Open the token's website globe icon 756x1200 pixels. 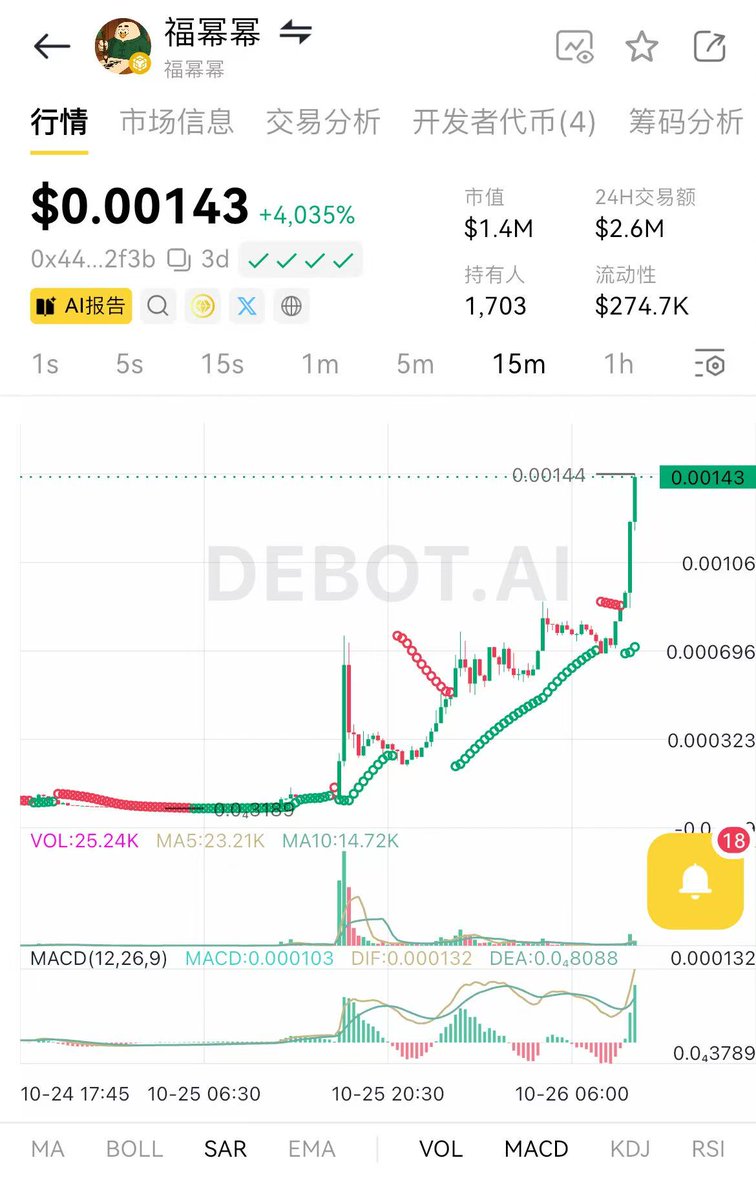[291, 306]
